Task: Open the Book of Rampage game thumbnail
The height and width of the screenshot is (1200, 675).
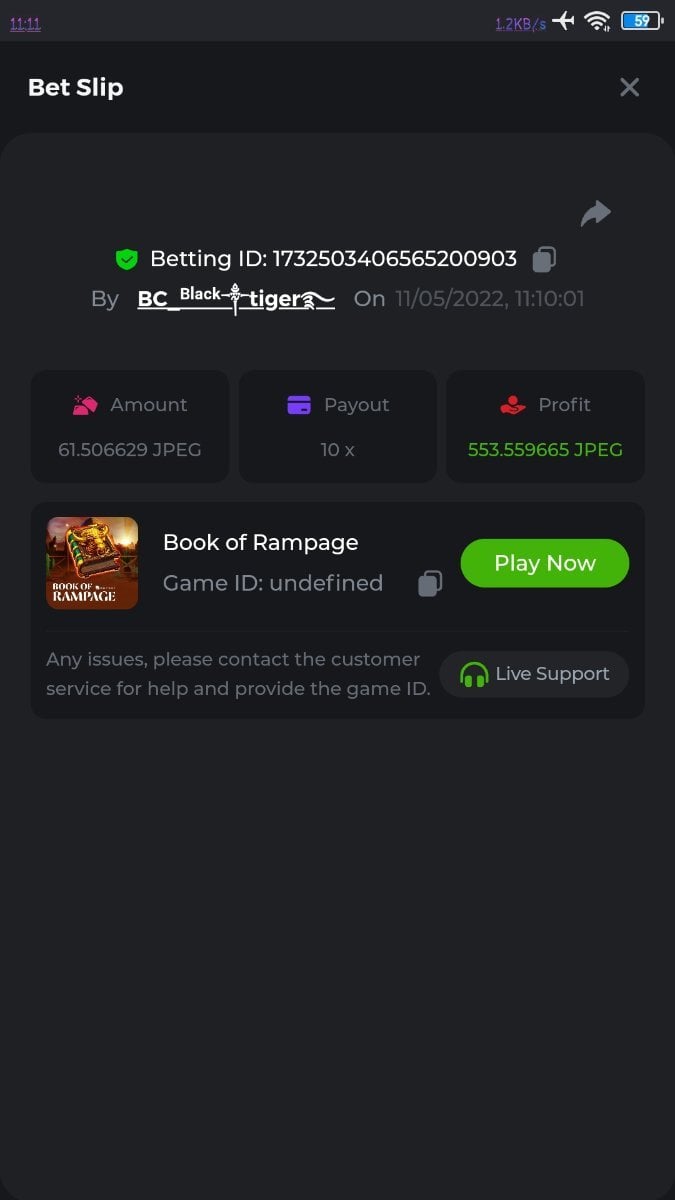Action: pyautogui.click(x=92, y=563)
